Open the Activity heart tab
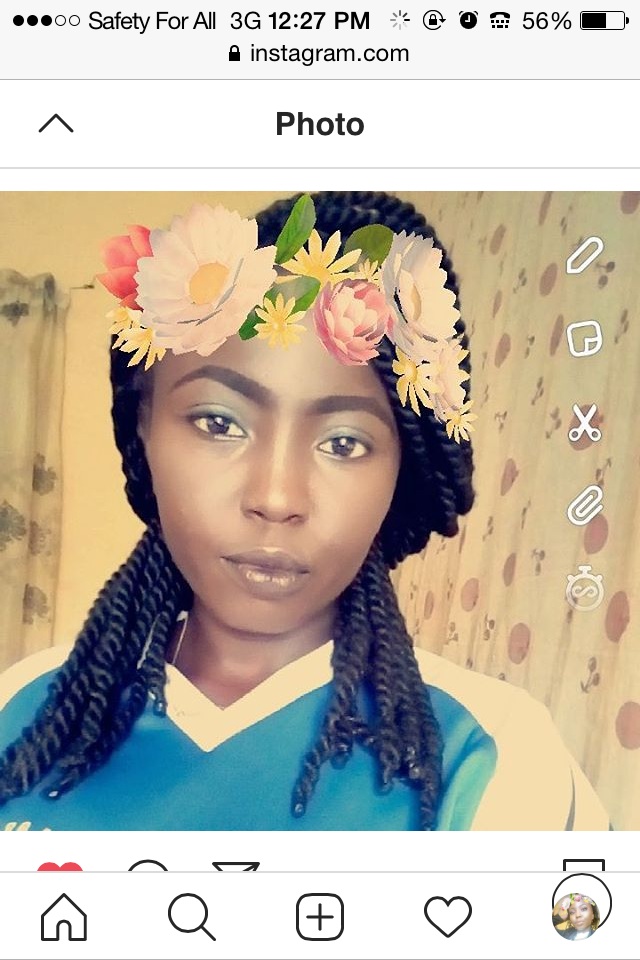 tap(448, 916)
